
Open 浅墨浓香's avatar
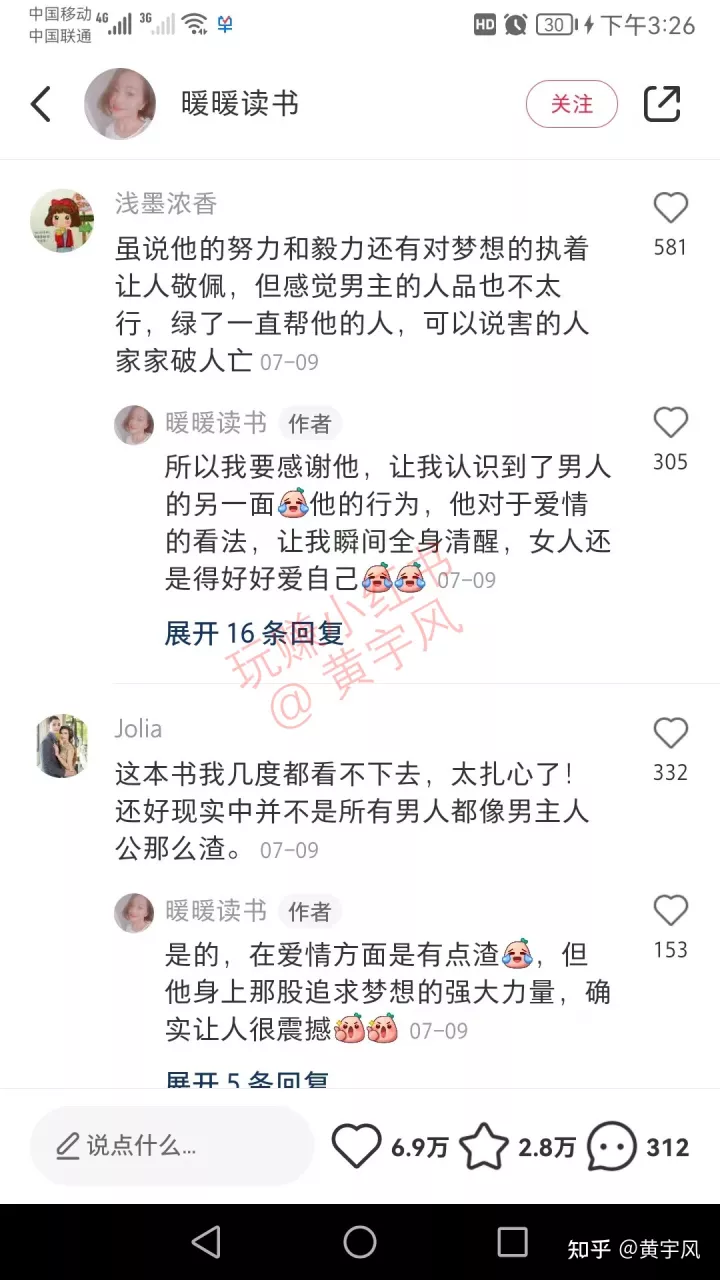coord(62,220)
